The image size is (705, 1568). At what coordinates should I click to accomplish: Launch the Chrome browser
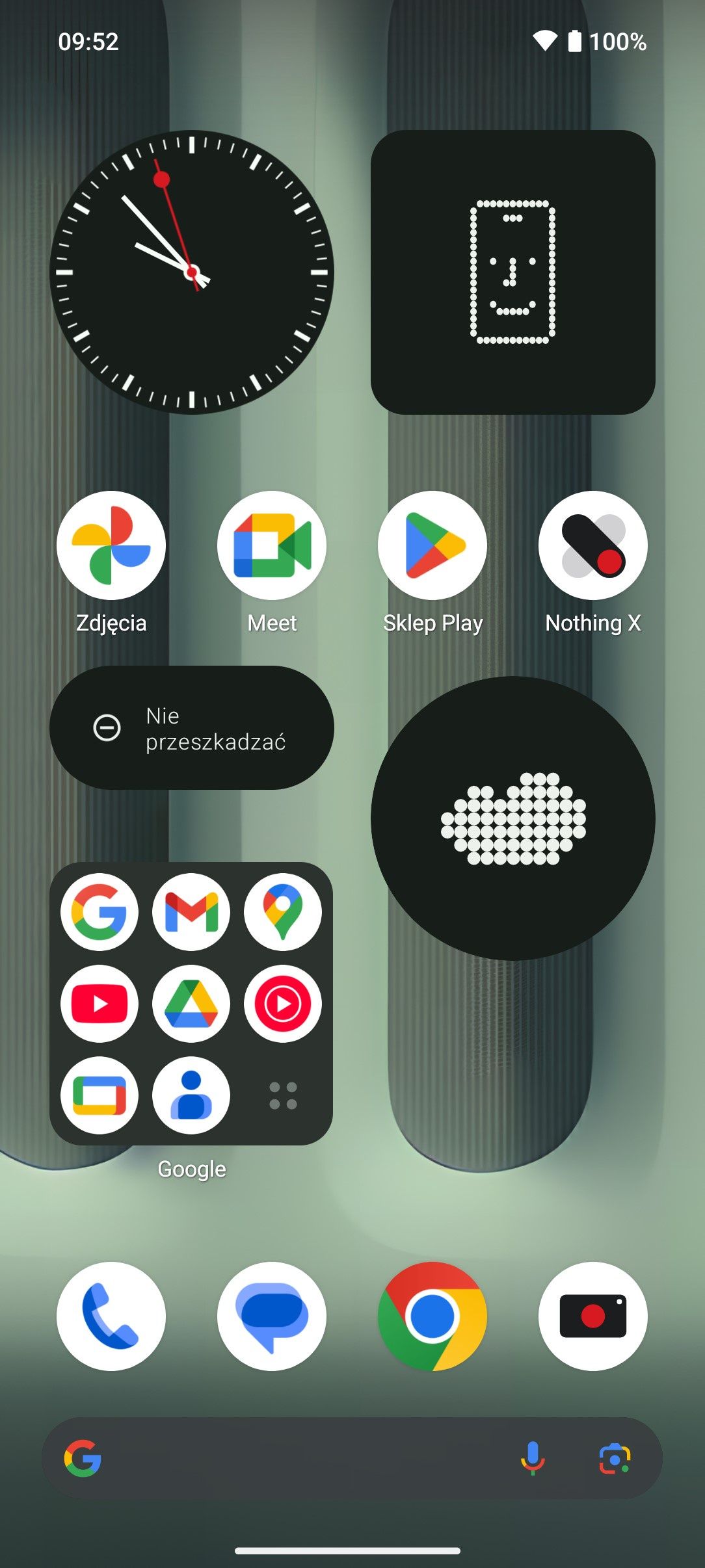point(432,1316)
